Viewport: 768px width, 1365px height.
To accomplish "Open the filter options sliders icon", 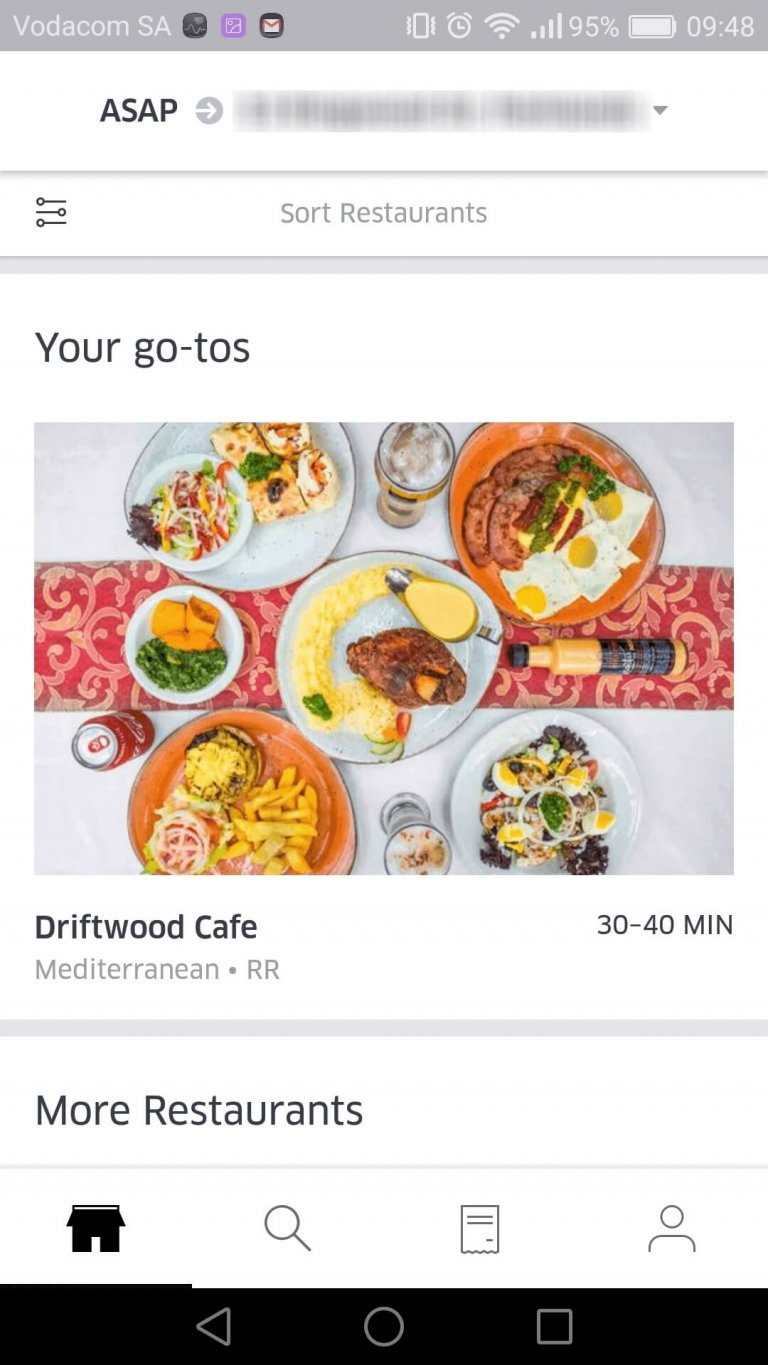I will (x=51, y=211).
